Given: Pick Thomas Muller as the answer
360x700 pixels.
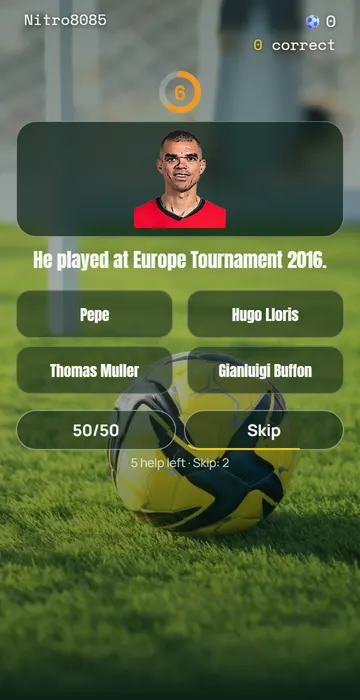Looking at the screenshot, I should pyautogui.click(x=94, y=370).
